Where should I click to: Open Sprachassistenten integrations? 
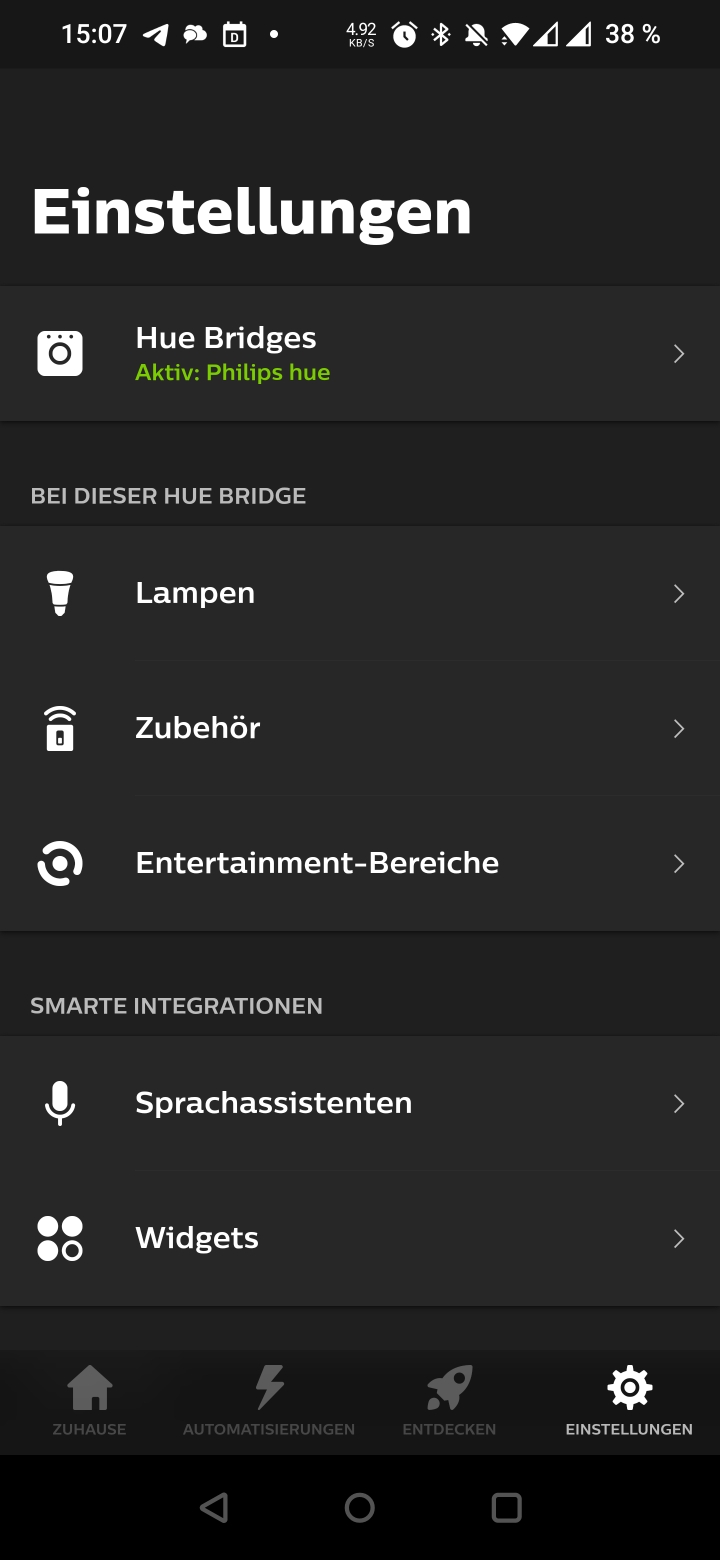coord(360,1103)
